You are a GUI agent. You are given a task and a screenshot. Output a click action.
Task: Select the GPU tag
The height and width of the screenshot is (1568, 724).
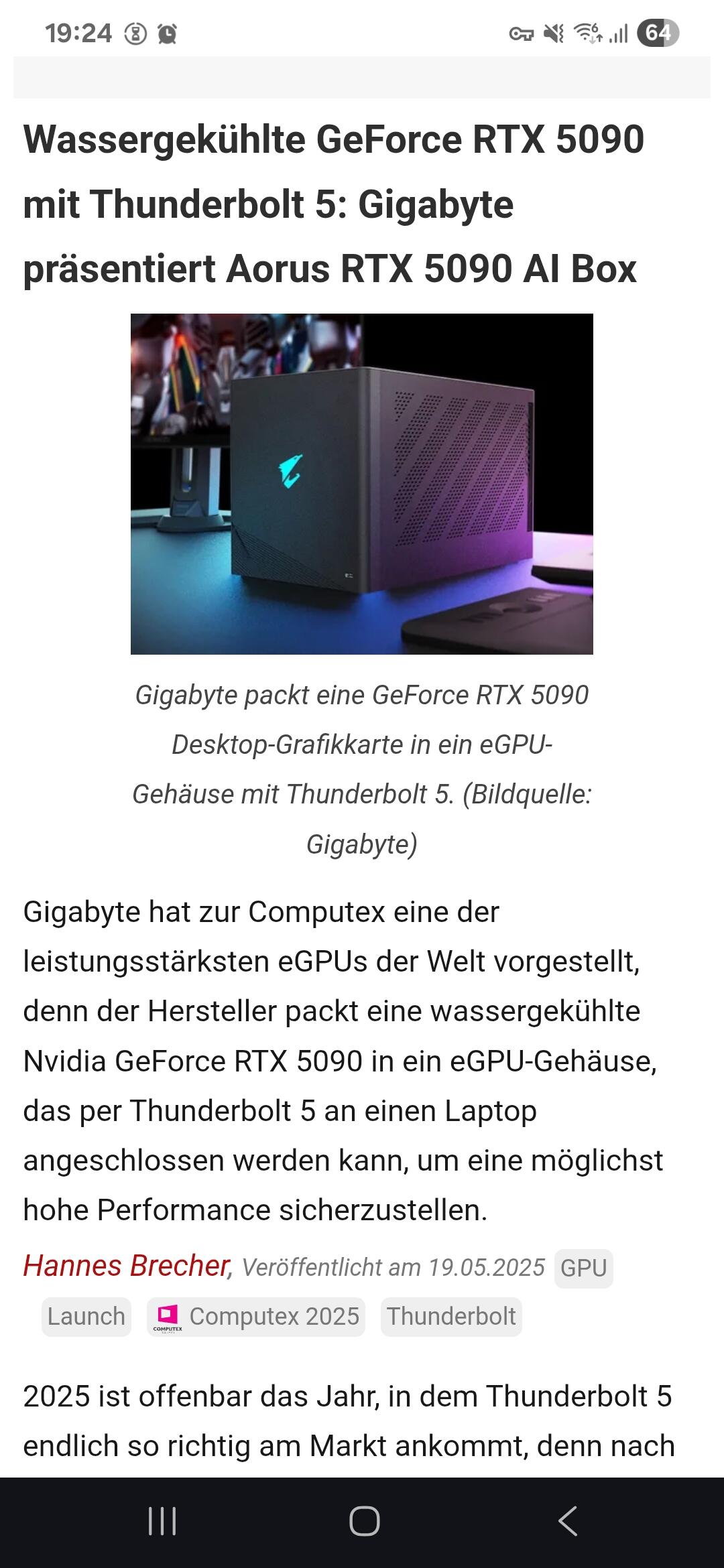pyautogui.click(x=583, y=1268)
